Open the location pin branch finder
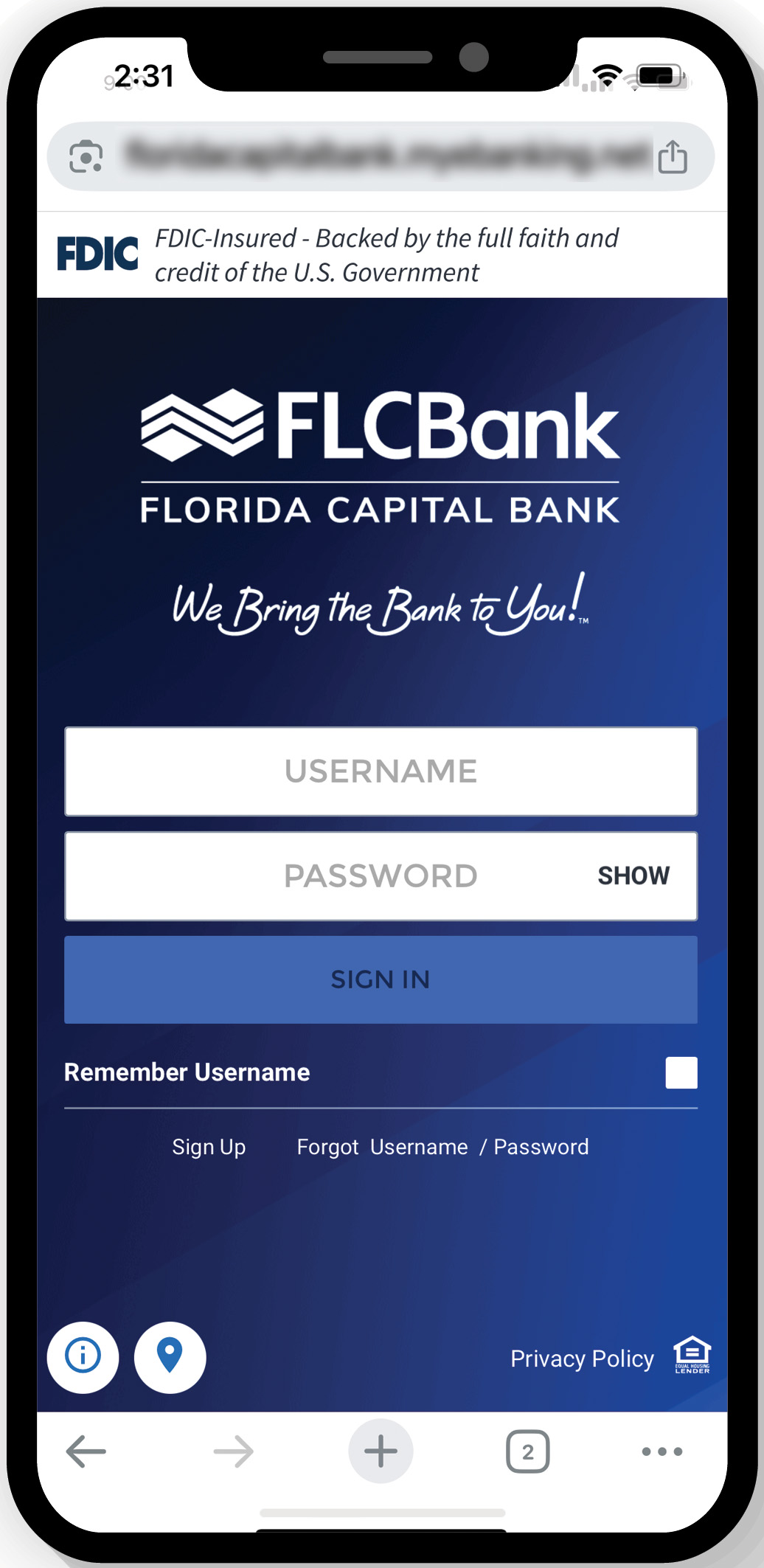This screenshot has height=1568, width=764. [170, 1356]
